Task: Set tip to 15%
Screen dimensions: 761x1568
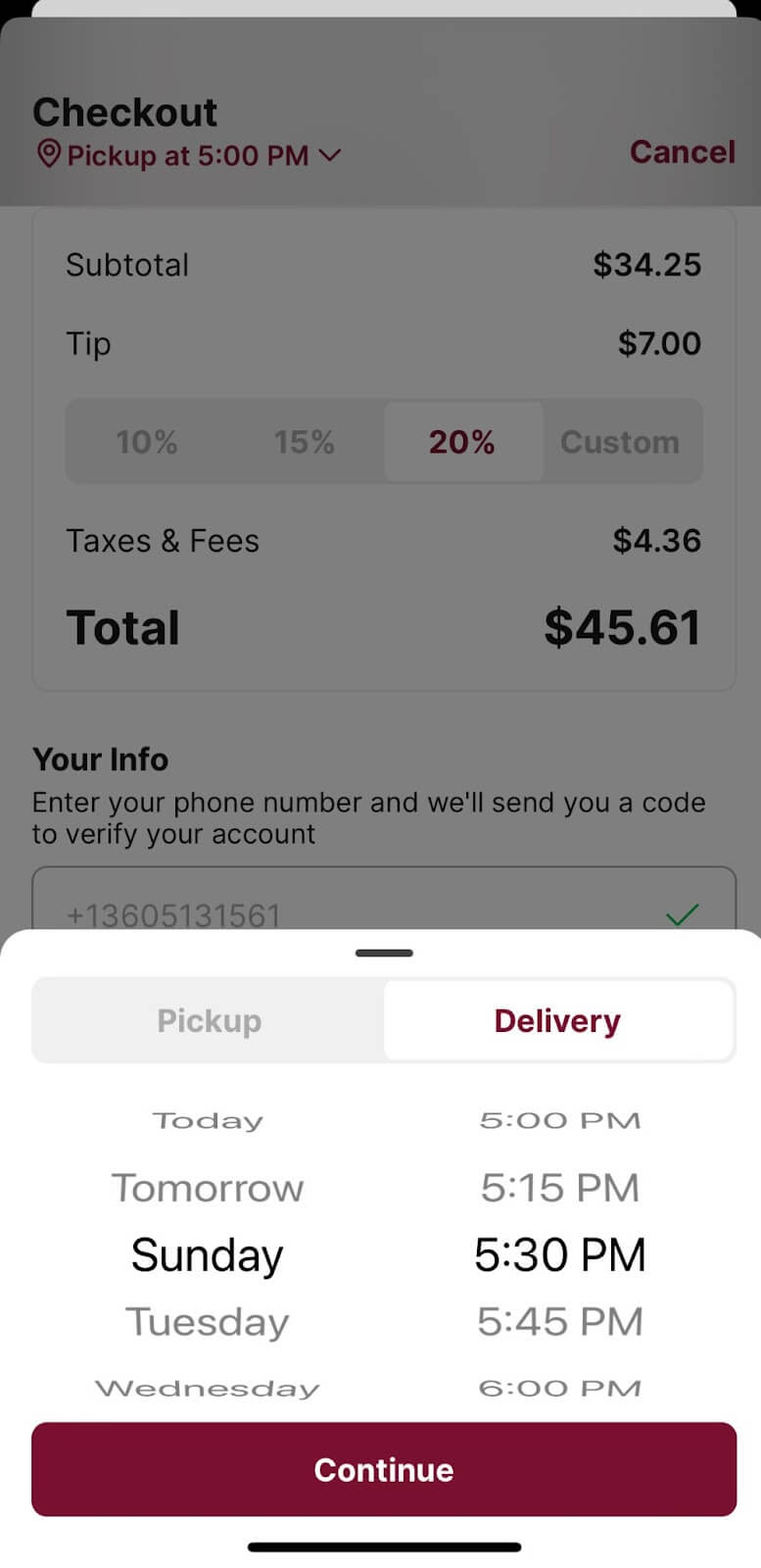Action: tap(304, 442)
